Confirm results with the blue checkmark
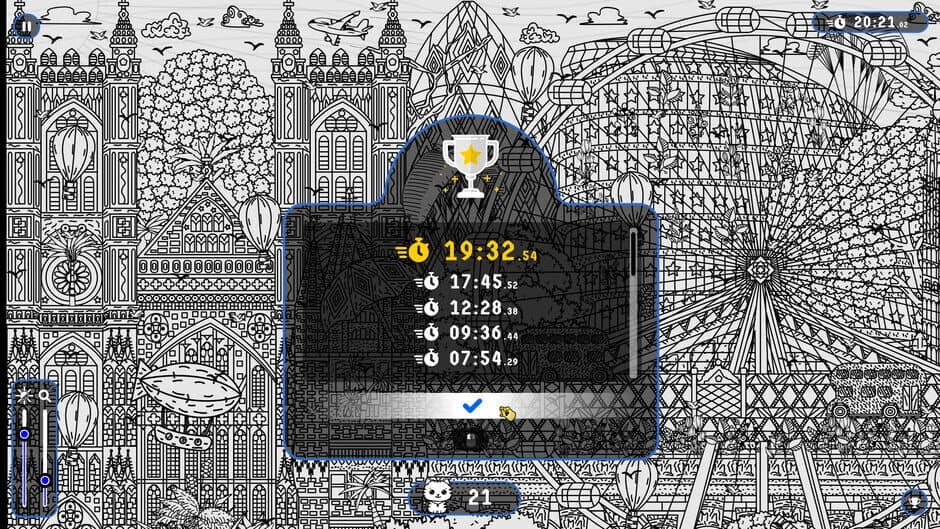The image size is (940, 529). click(473, 405)
